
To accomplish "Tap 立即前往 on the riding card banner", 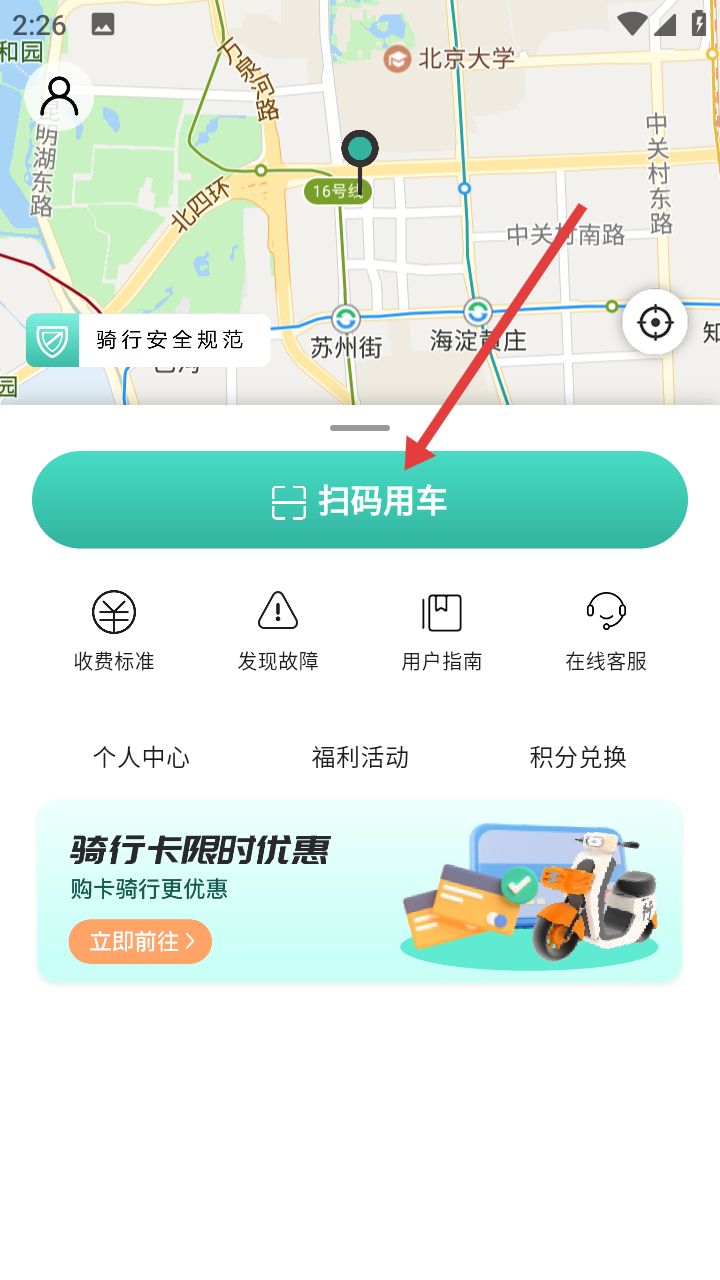I will 140,941.
